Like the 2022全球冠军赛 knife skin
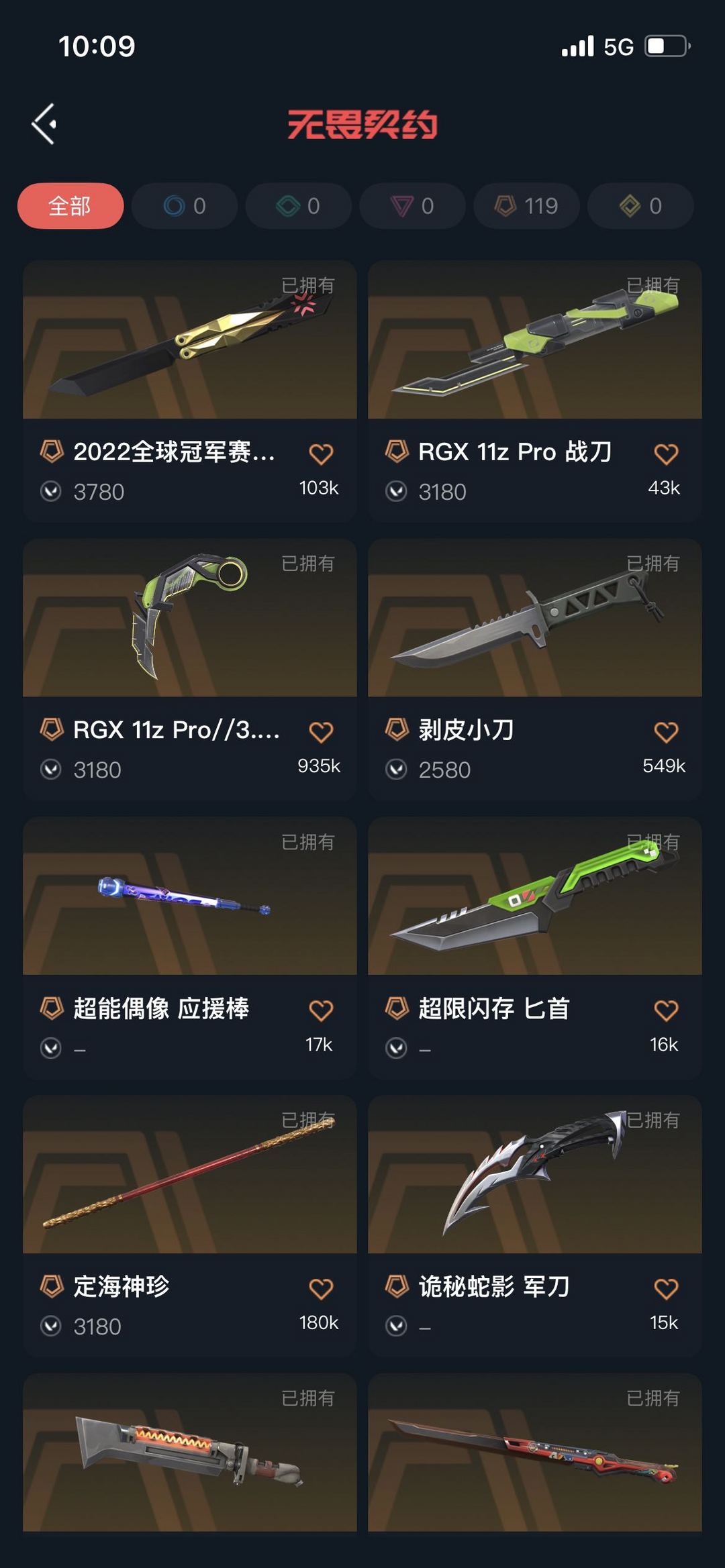 click(321, 454)
